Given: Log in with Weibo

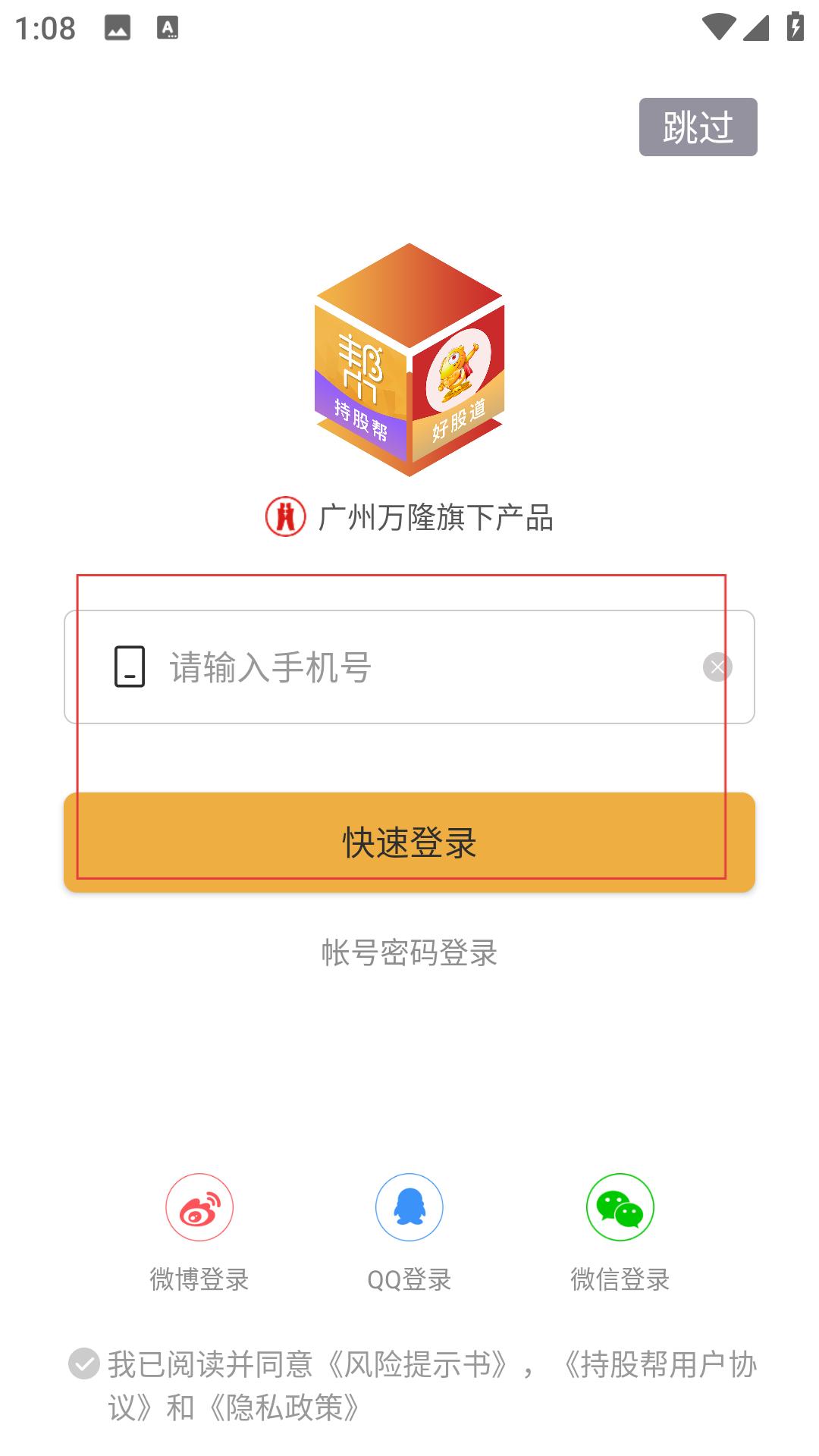Looking at the screenshot, I should (199, 1207).
